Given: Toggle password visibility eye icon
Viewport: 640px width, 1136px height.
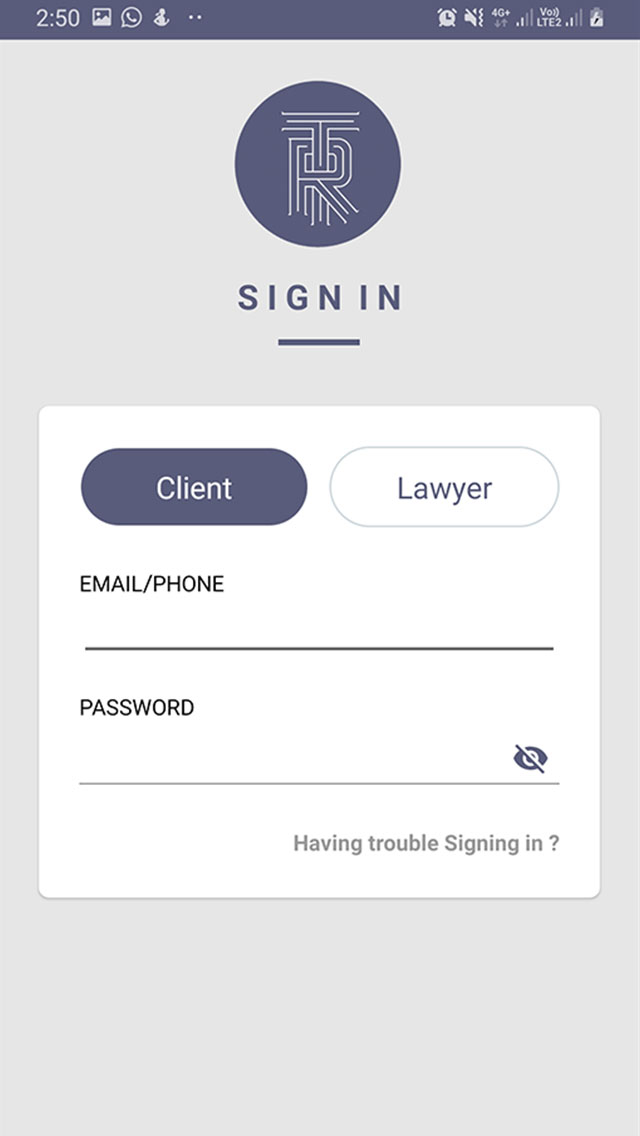Looking at the screenshot, I should (x=530, y=759).
